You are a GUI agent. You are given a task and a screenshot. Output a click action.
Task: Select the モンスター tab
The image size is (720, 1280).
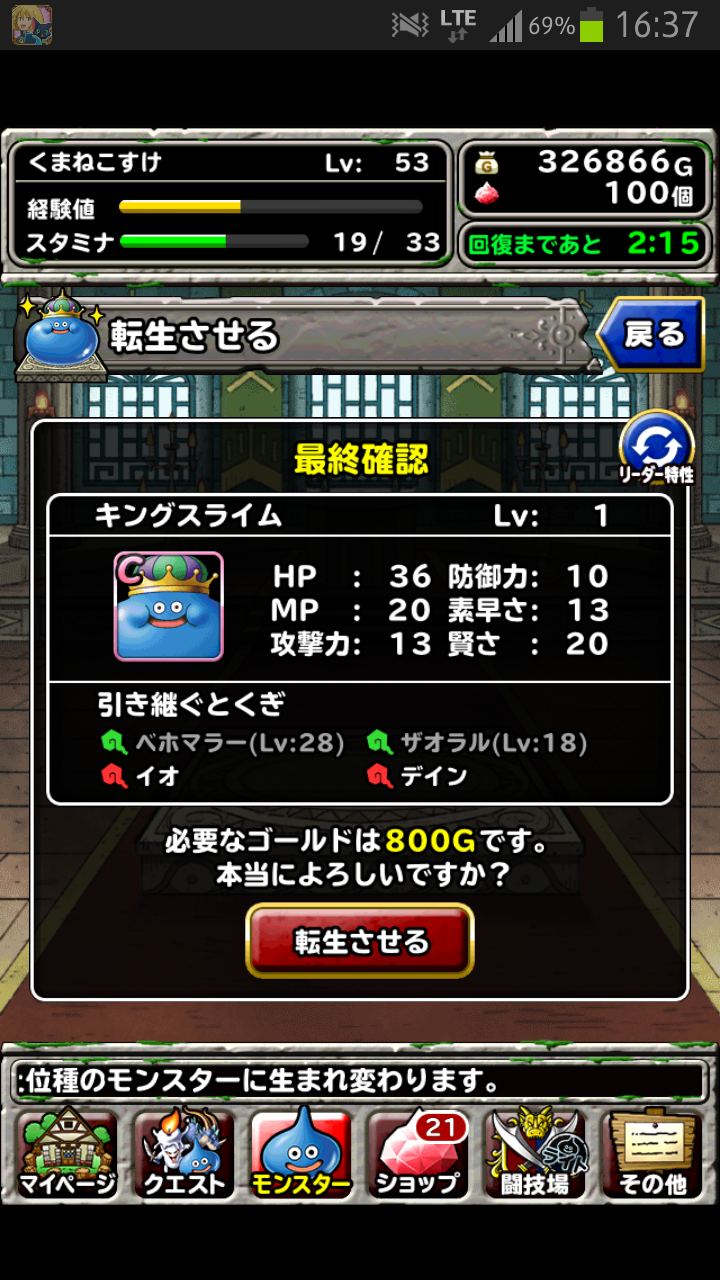coord(301,1153)
